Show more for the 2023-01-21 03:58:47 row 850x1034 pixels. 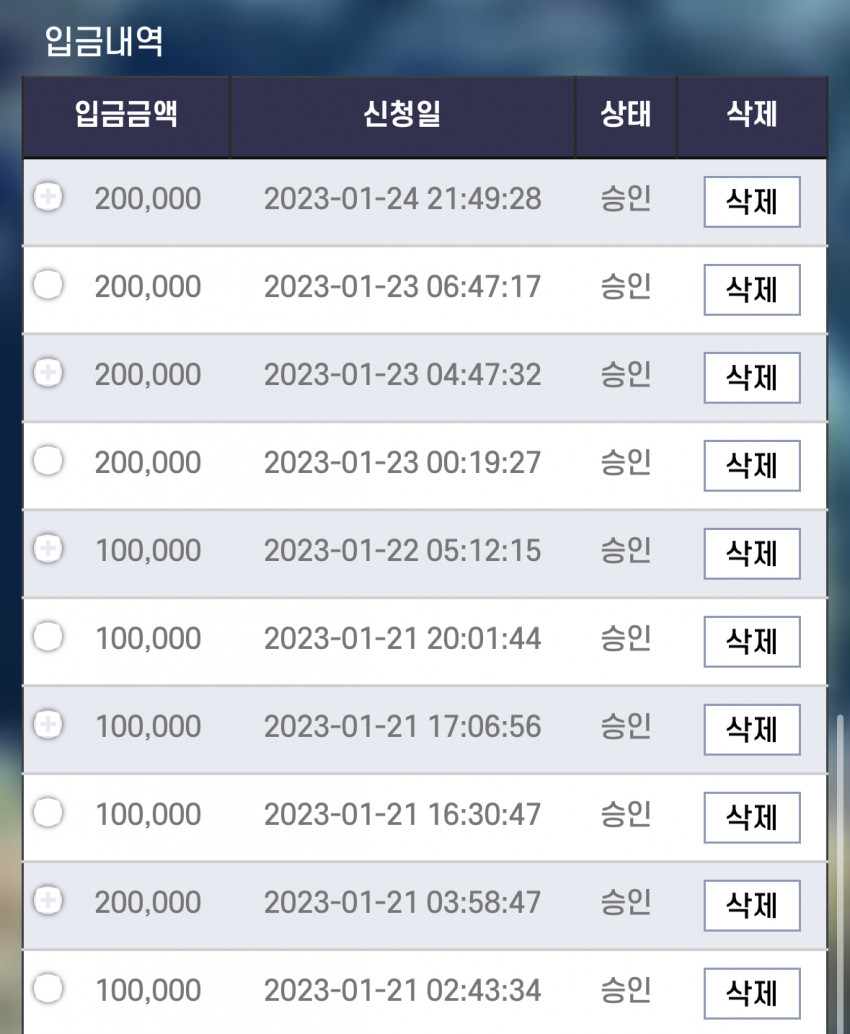[48, 900]
